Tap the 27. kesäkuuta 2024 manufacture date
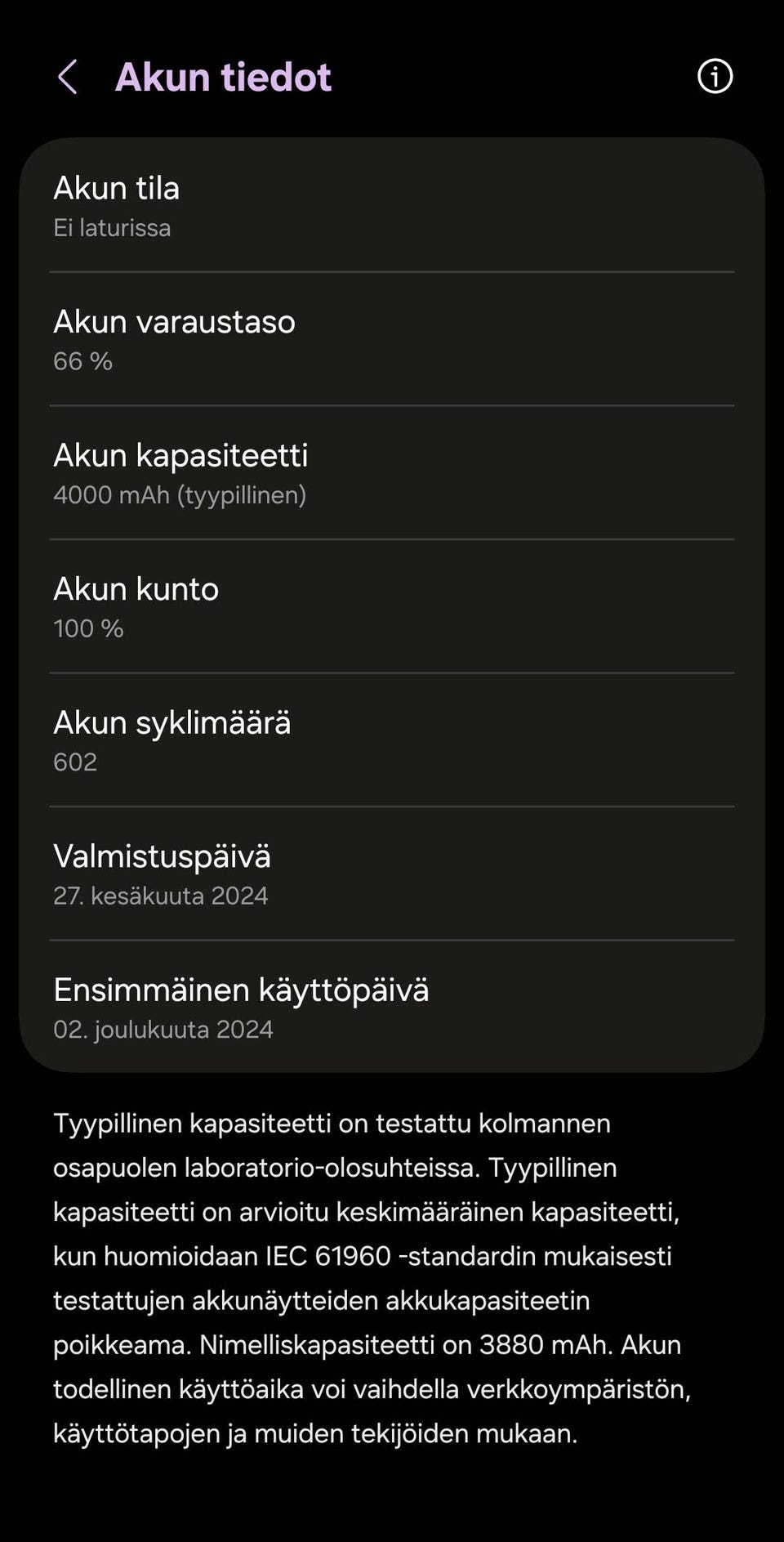 tap(160, 895)
